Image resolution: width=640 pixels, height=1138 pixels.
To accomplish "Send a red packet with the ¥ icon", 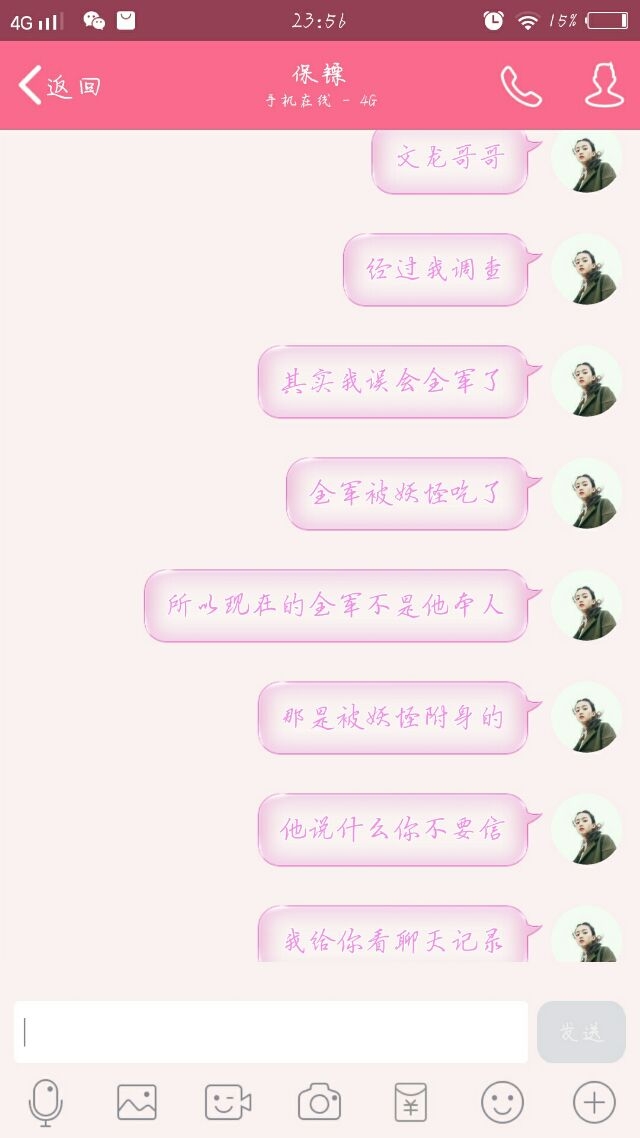I will (x=411, y=1102).
